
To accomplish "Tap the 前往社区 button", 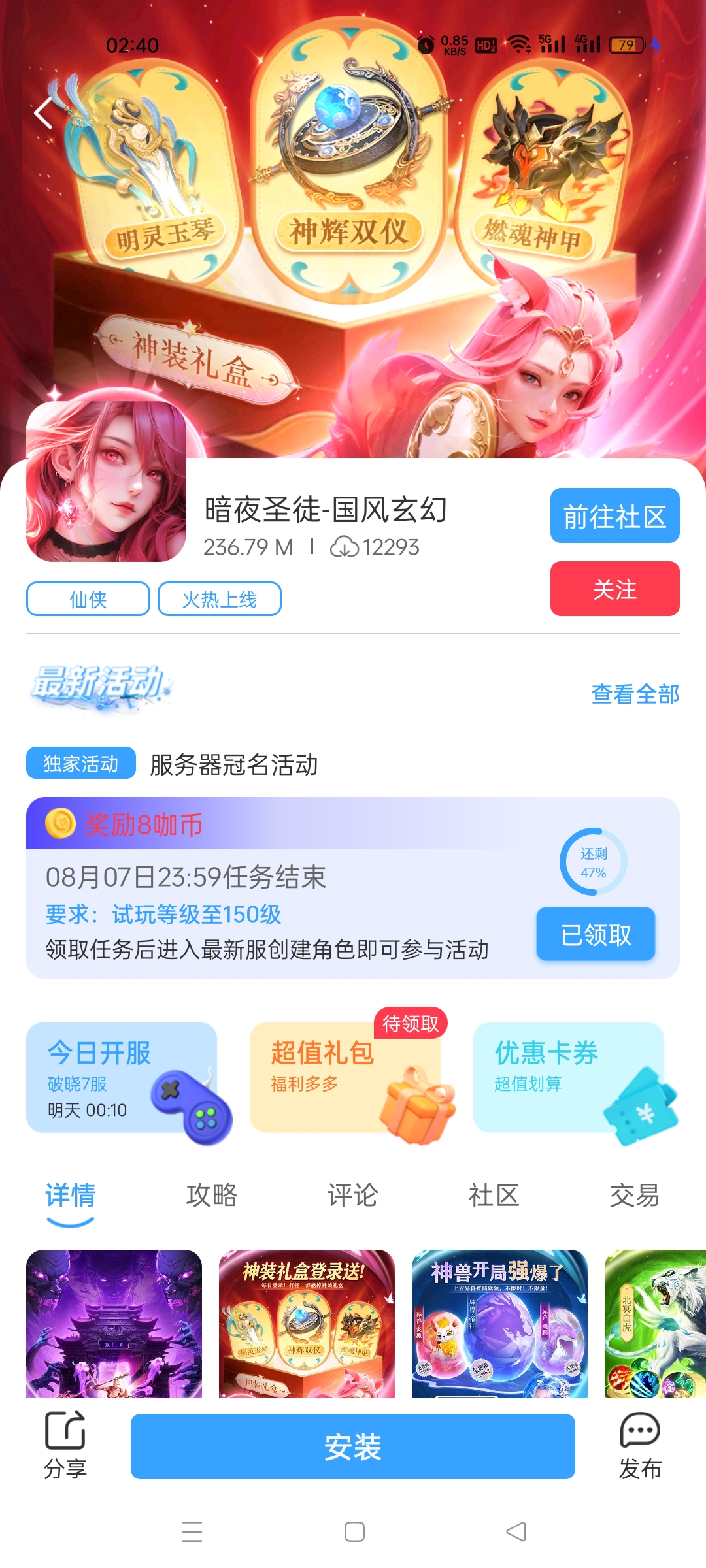I will (614, 515).
